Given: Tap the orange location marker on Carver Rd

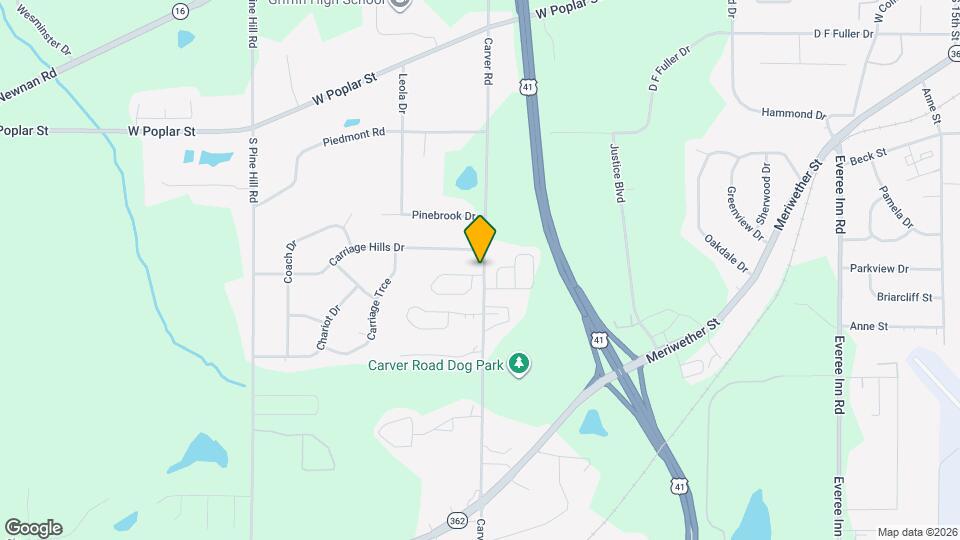Looking at the screenshot, I should tap(481, 240).
